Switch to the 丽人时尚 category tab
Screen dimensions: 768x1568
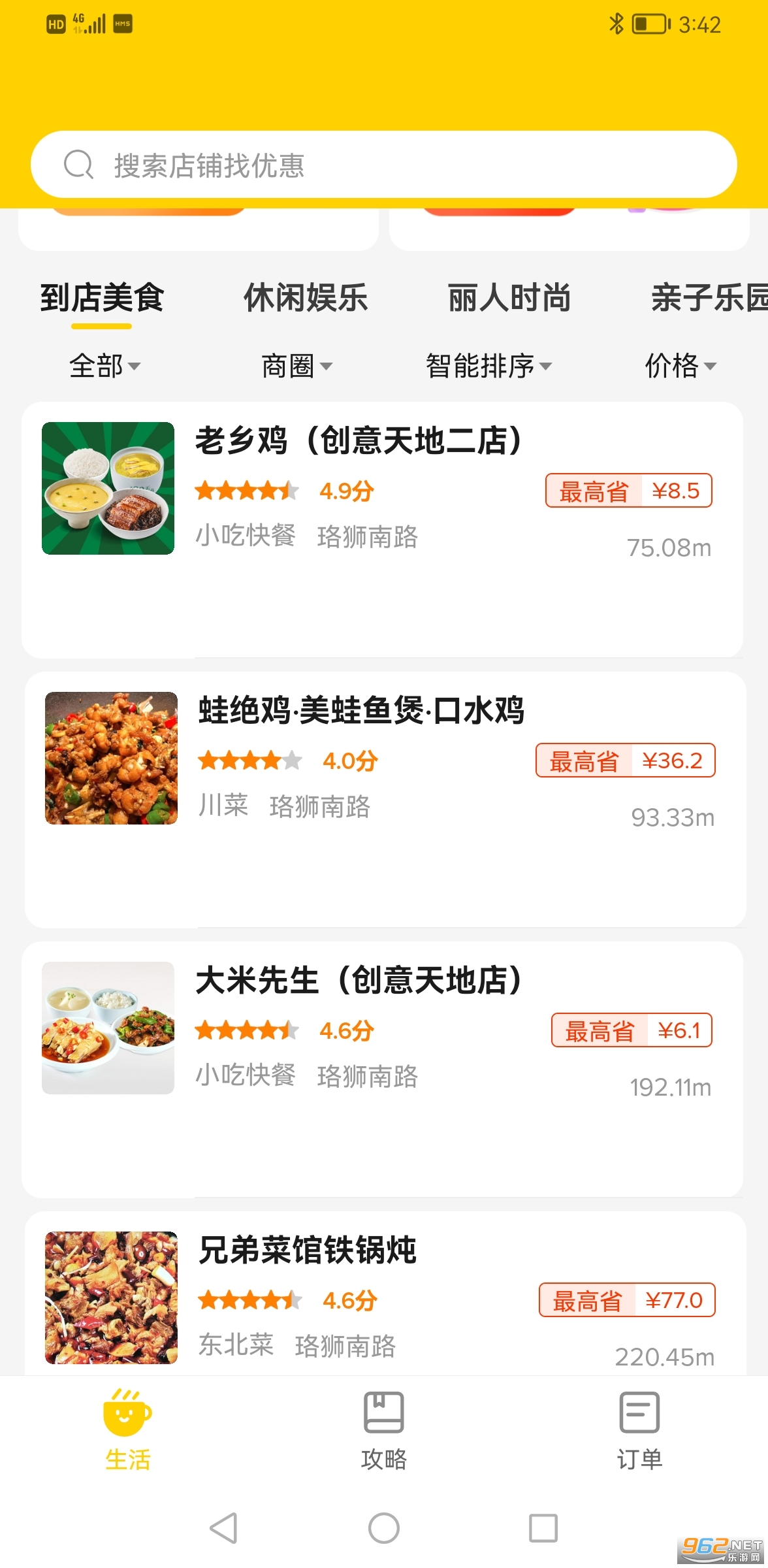point(509,298)
